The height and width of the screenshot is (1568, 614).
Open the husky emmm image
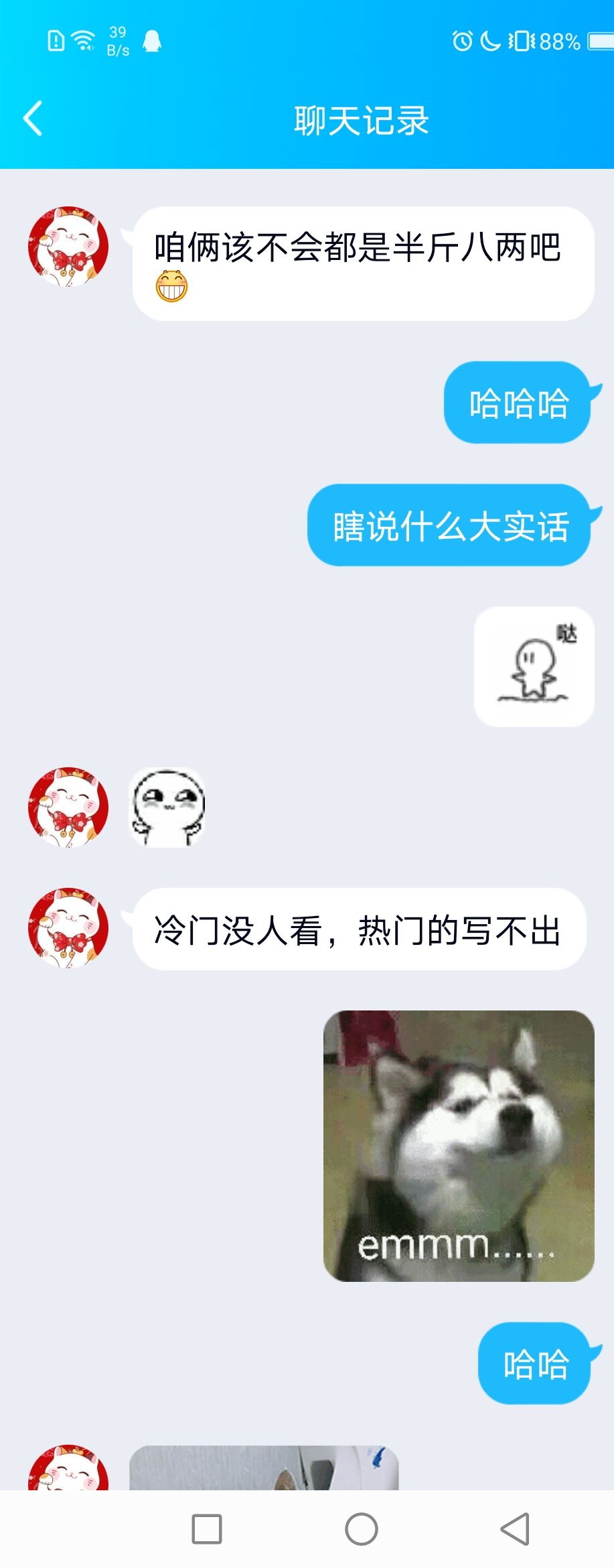pyautogui.click(x=459, y=1145)
